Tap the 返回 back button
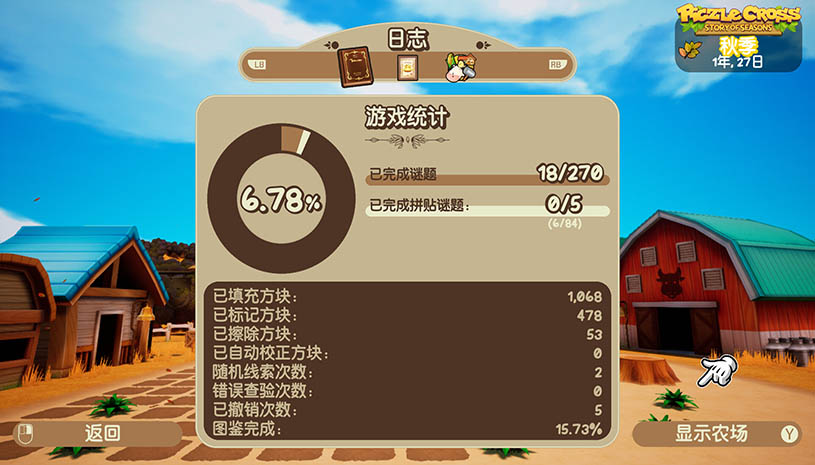This screenshot has height=465, width=815. point(97,433)
